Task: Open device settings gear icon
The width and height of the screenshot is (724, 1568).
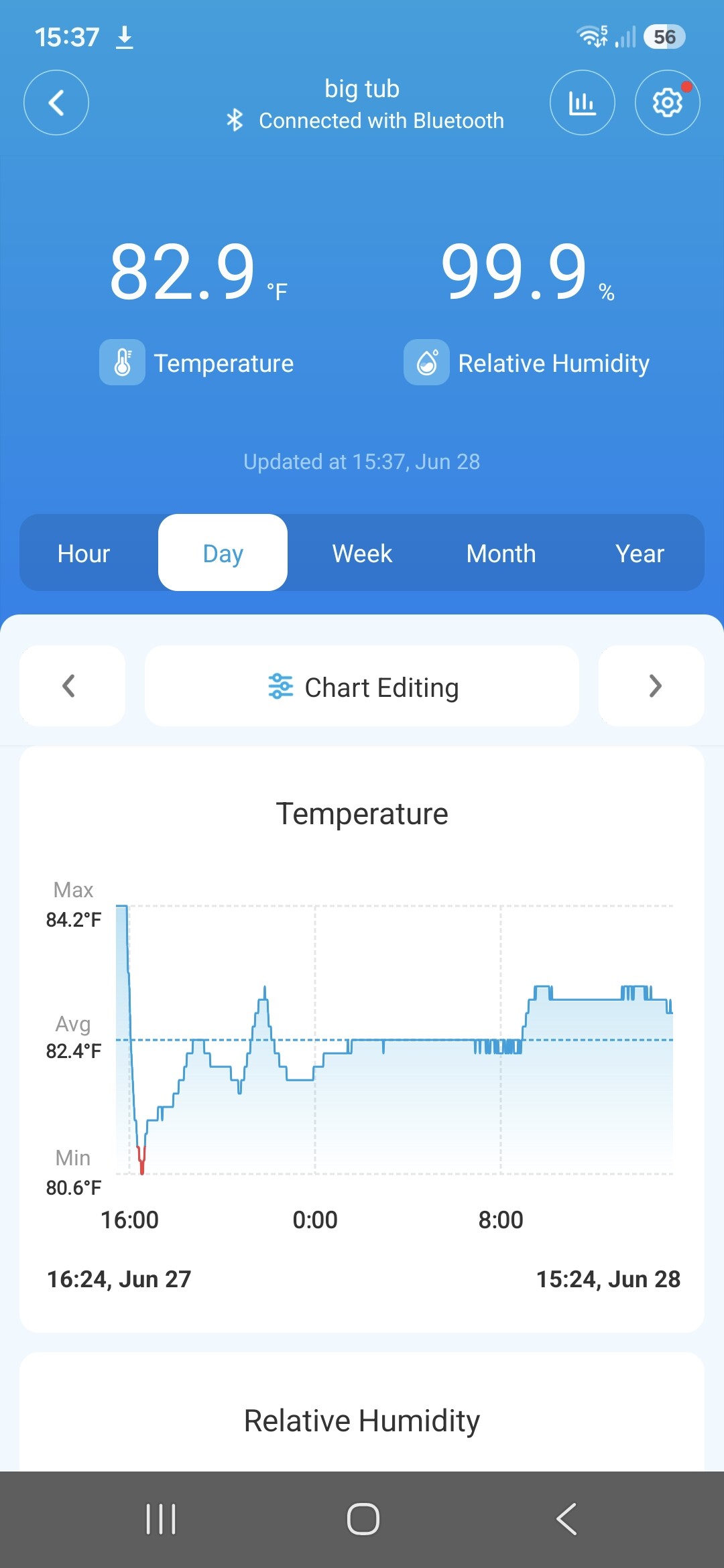Action: [667, 103]
